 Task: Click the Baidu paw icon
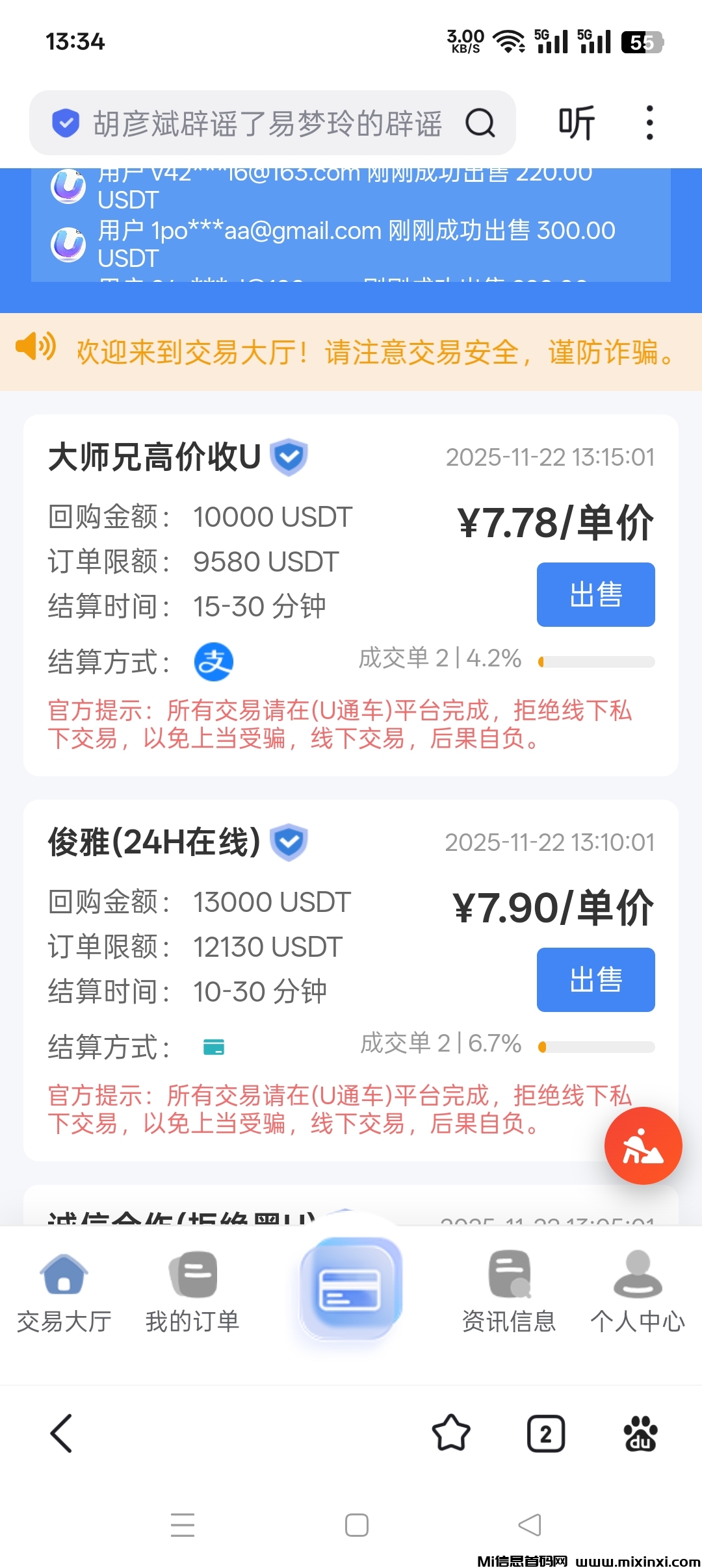pyautogui.click(x=640, y=1432)
